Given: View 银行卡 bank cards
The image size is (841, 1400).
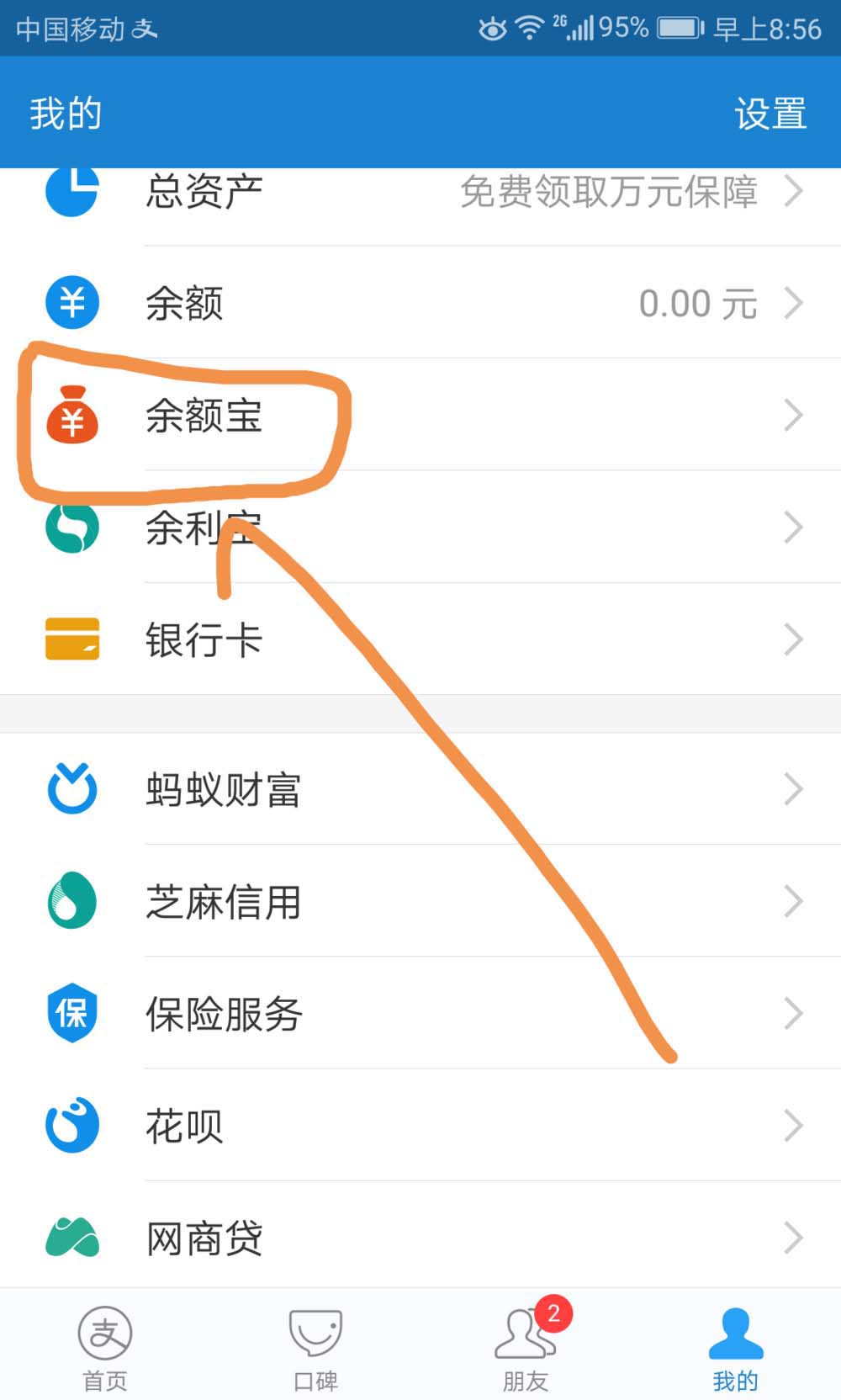Looking at the screenshot, I should pos(420,639).
